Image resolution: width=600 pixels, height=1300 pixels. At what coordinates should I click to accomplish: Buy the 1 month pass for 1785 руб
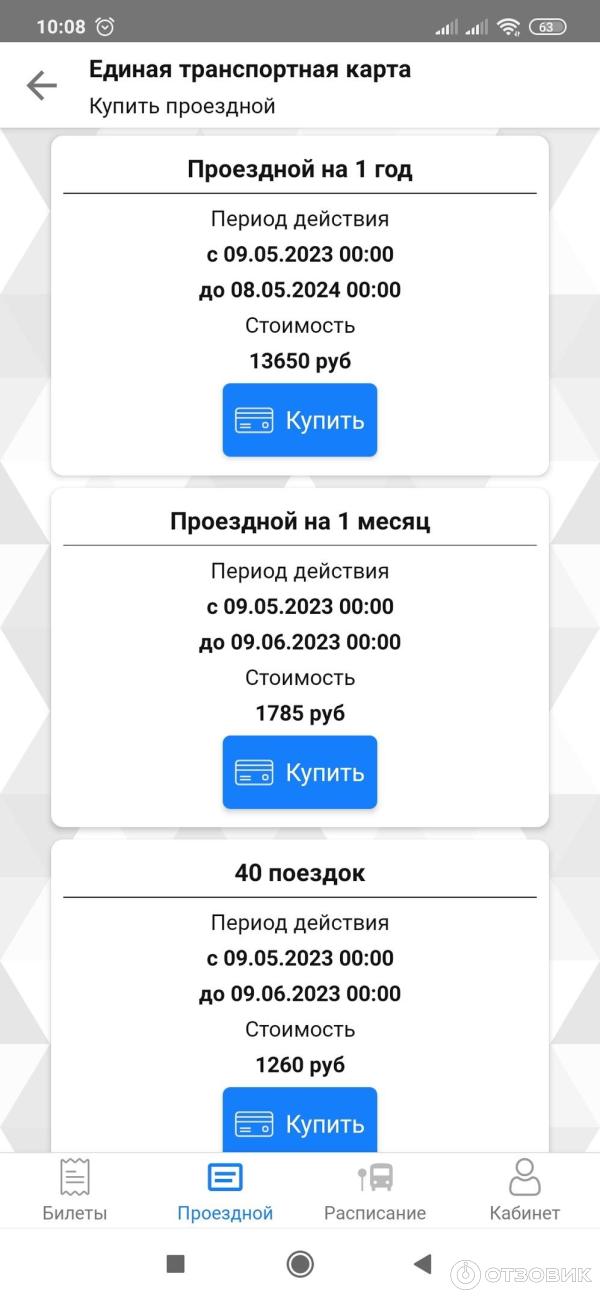point(300,772)
